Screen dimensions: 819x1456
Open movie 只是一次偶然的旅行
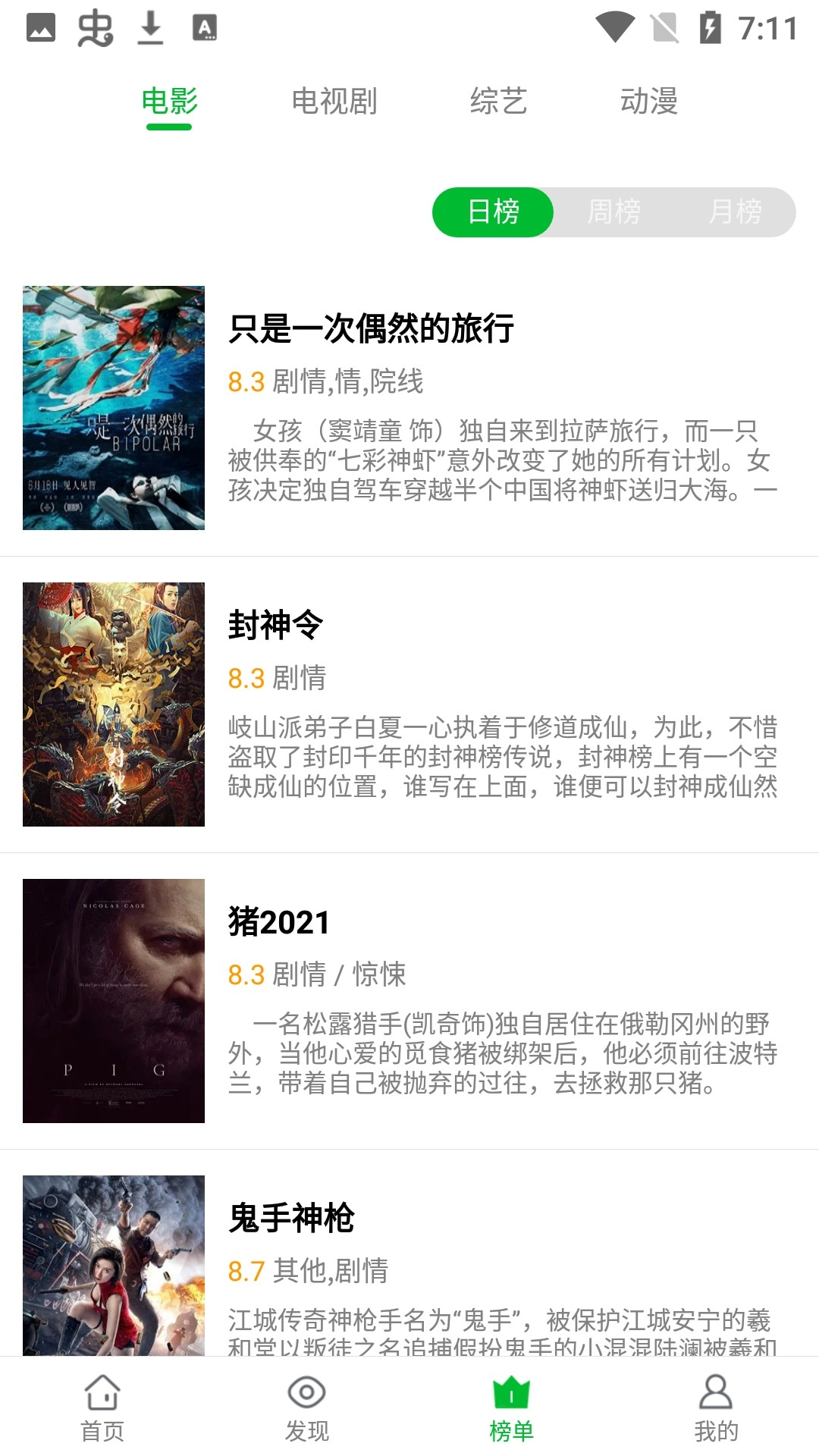coord(372,328)
